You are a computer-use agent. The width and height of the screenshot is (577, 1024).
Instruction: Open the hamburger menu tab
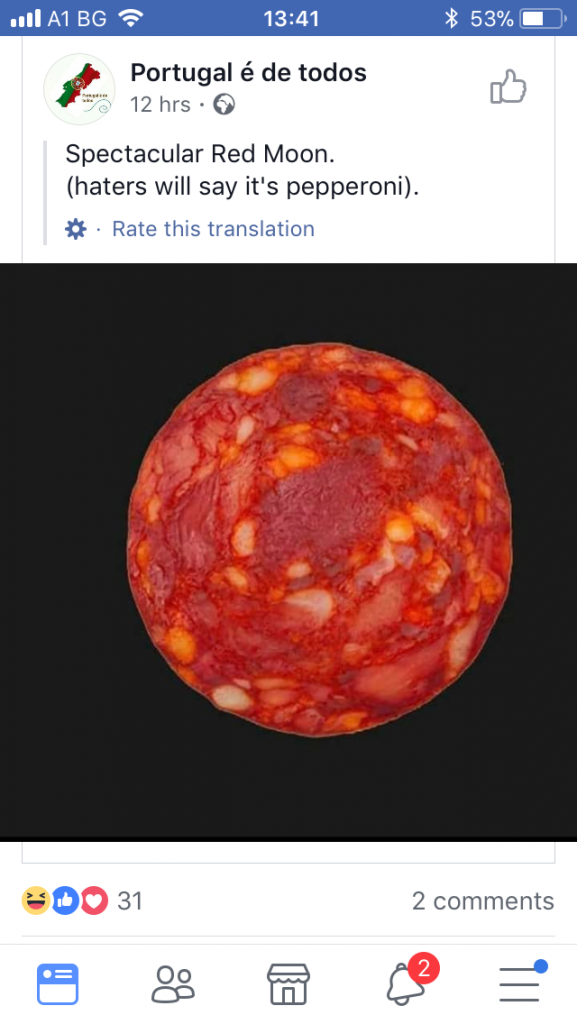522,983
